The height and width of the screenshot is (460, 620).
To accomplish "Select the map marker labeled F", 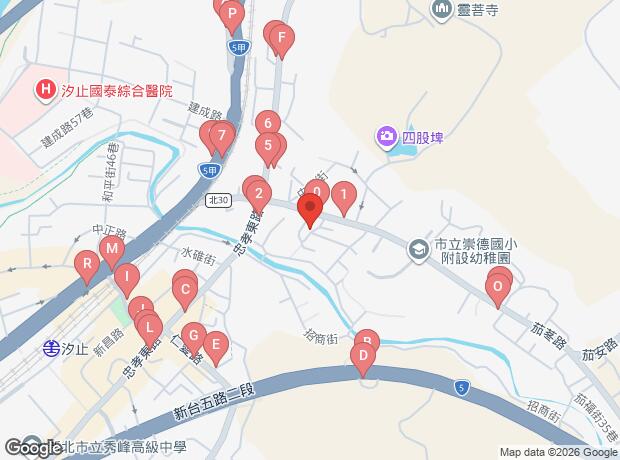I will [x=282, y=41].
